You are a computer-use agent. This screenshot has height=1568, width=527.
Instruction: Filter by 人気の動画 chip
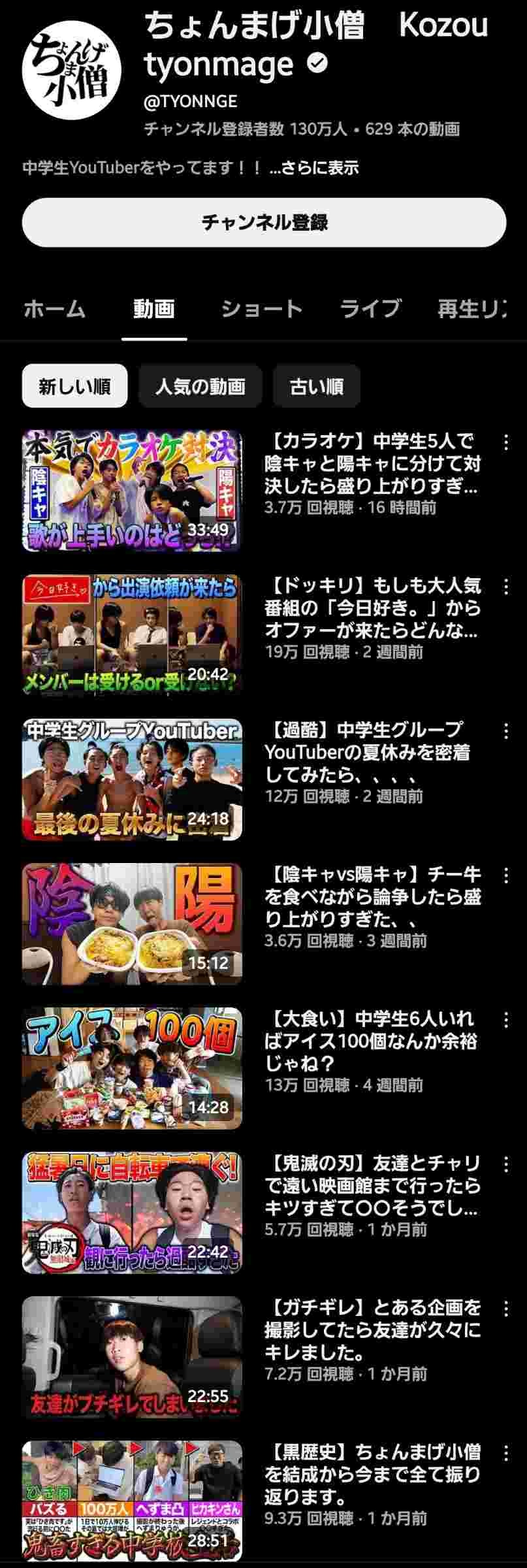click(x=200, y=387)
